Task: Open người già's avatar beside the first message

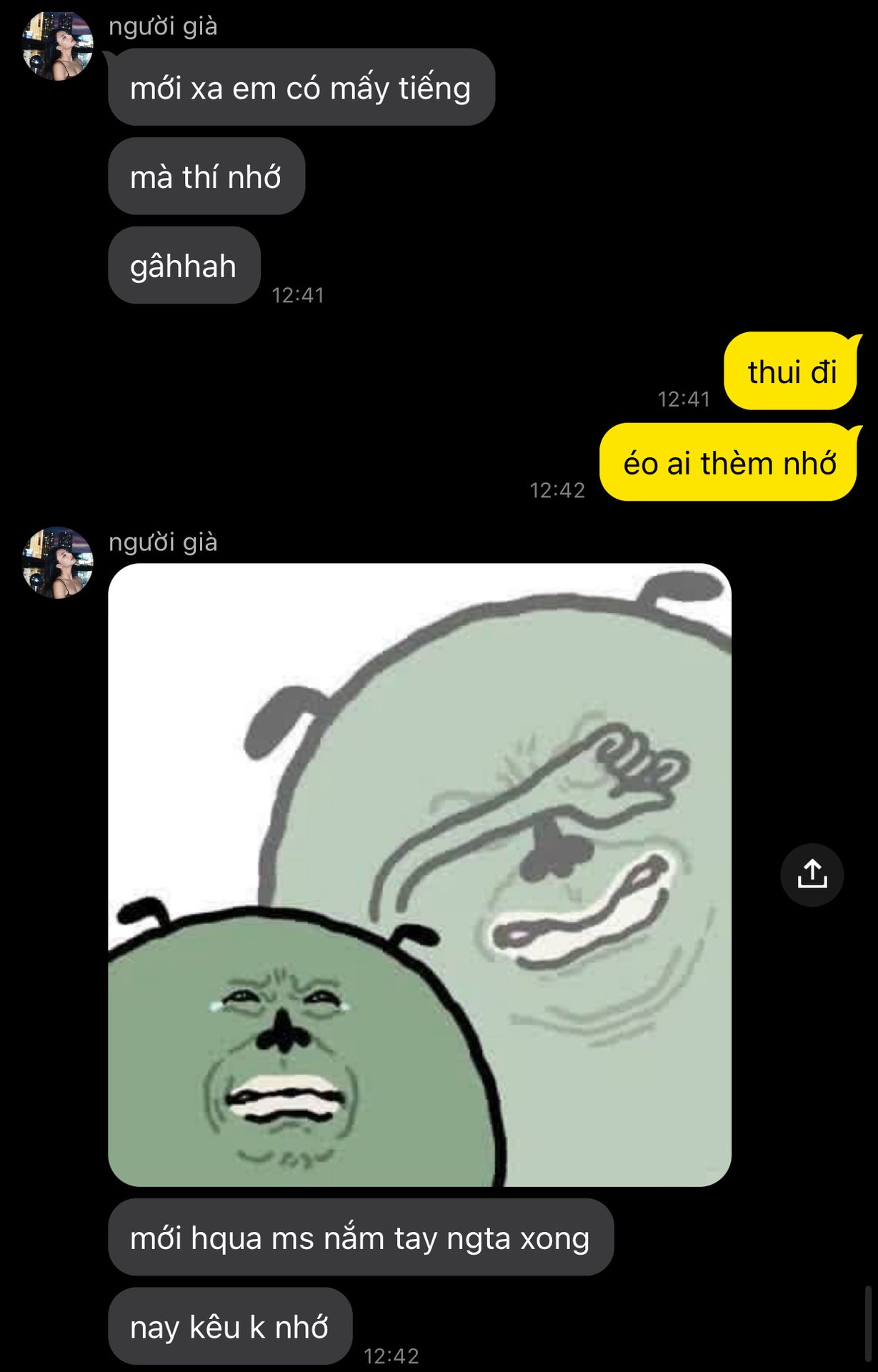Action: [58, 46]
